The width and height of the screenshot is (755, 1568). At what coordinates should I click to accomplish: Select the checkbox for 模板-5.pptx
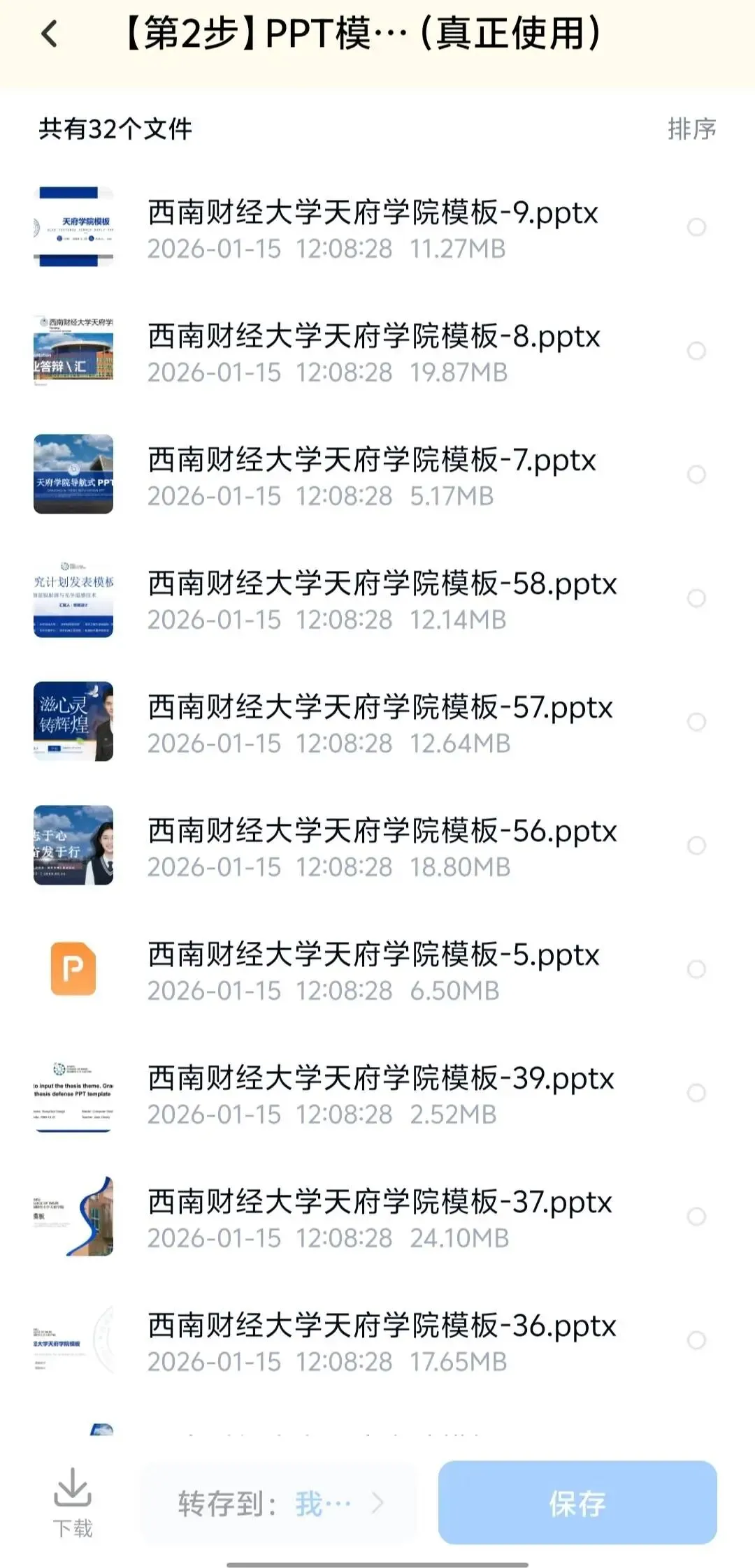pos(696,969)
